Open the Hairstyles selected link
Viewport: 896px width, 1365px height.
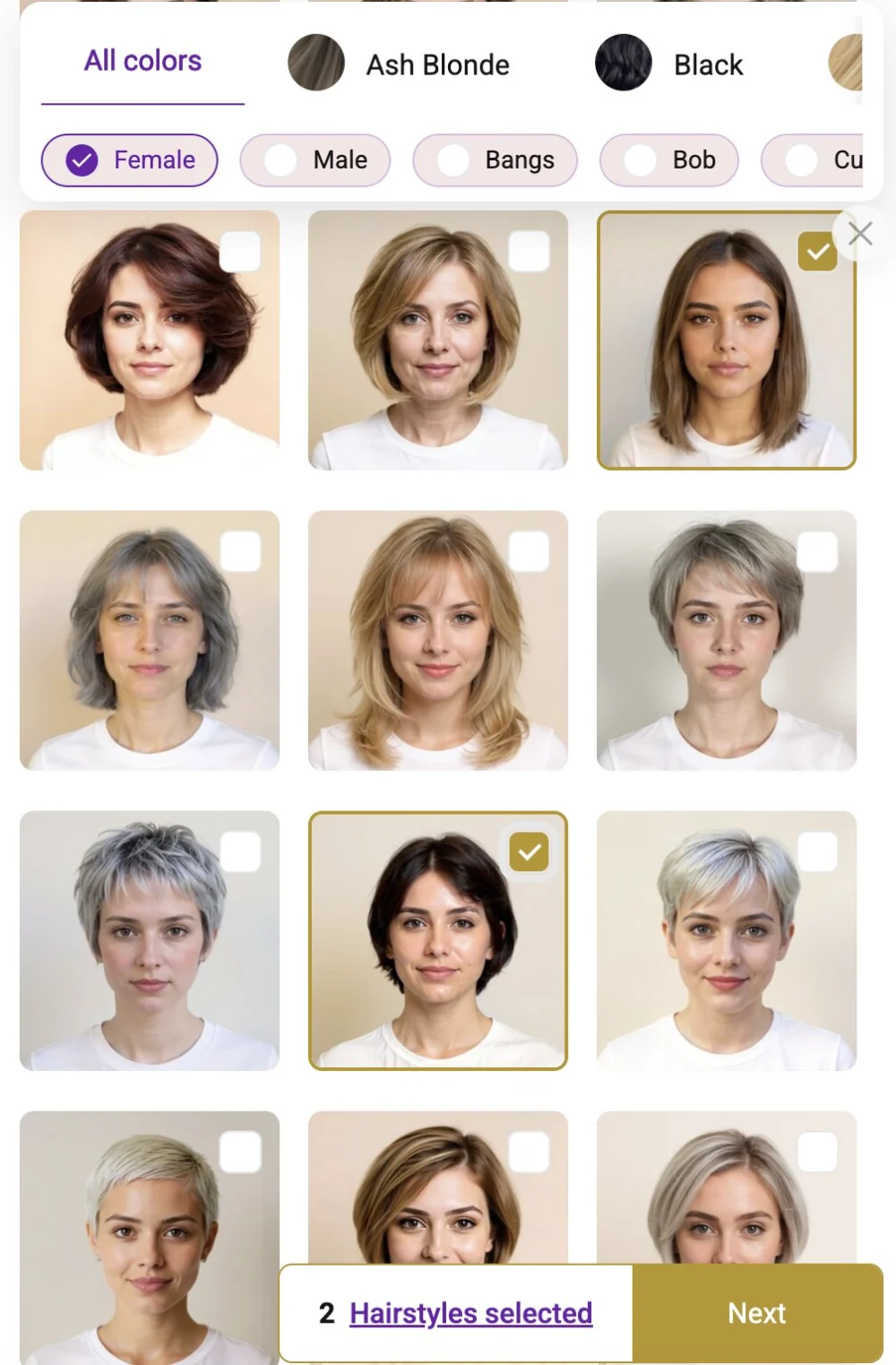coord(470,1313)
